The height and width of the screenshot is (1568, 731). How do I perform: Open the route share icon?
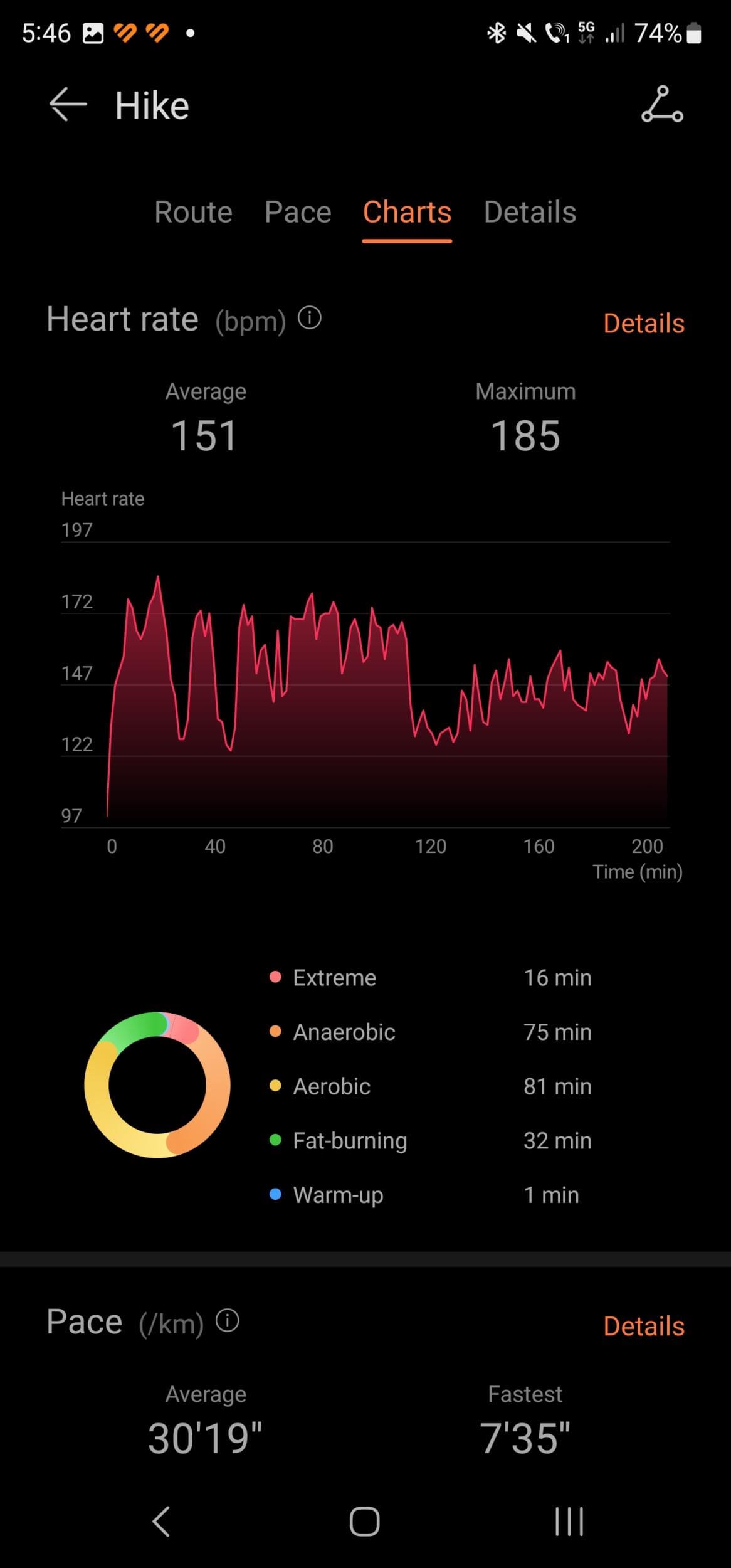(x=661, y=104)
